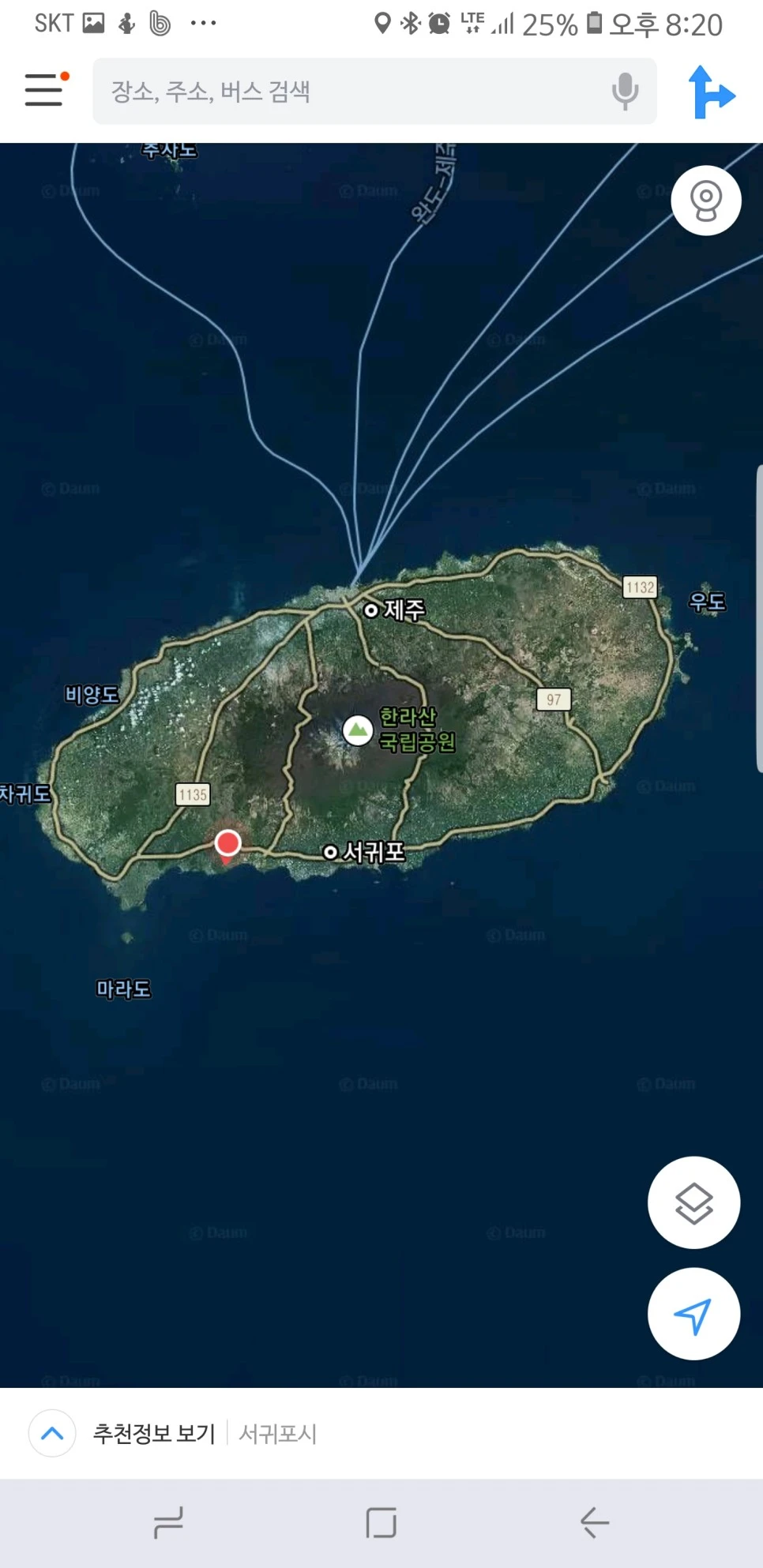Tap the route 97 shield badge
The width and height of the screenshot is (763, 1568).
(554, 699)
